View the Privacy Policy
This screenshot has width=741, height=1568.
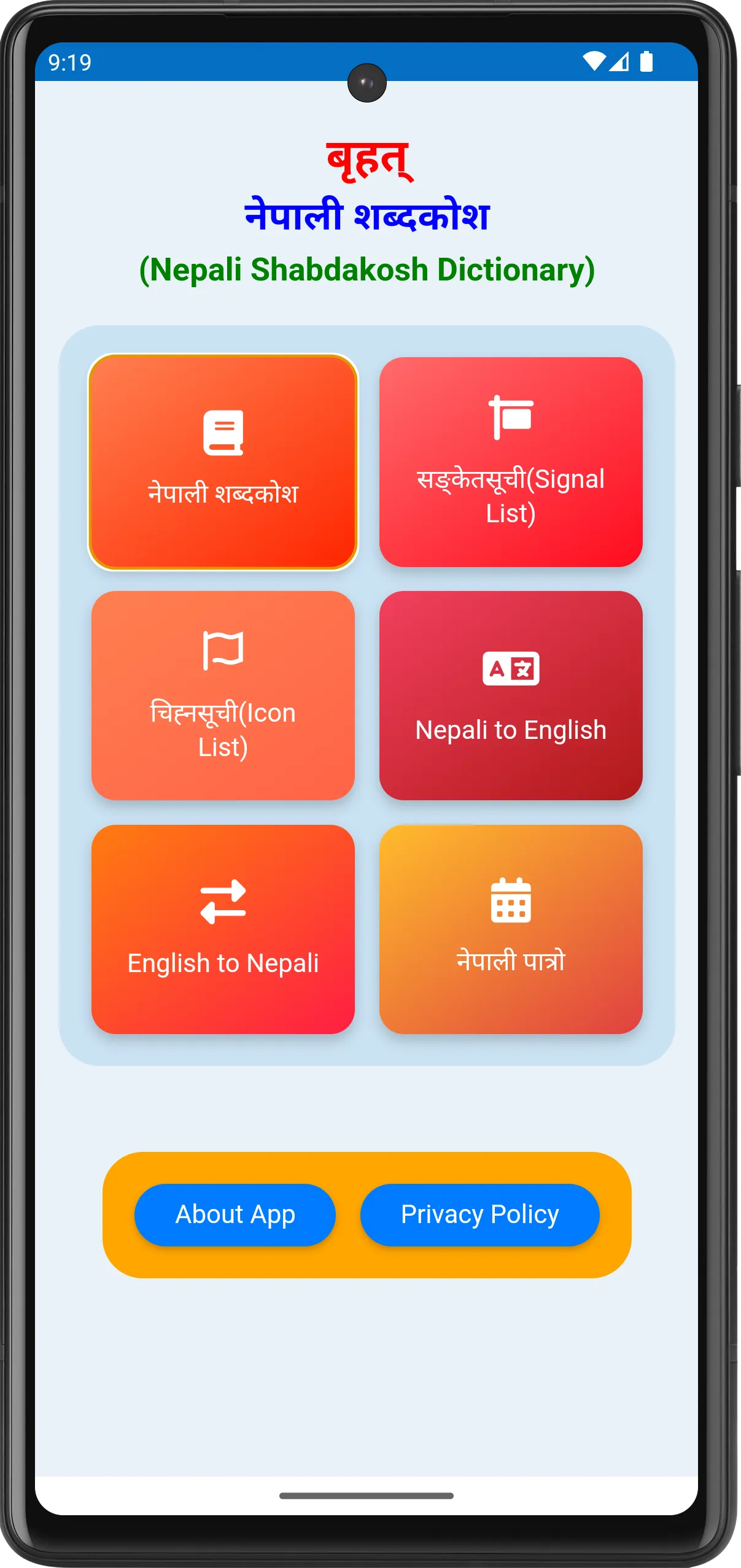(x=479, y=1215)
